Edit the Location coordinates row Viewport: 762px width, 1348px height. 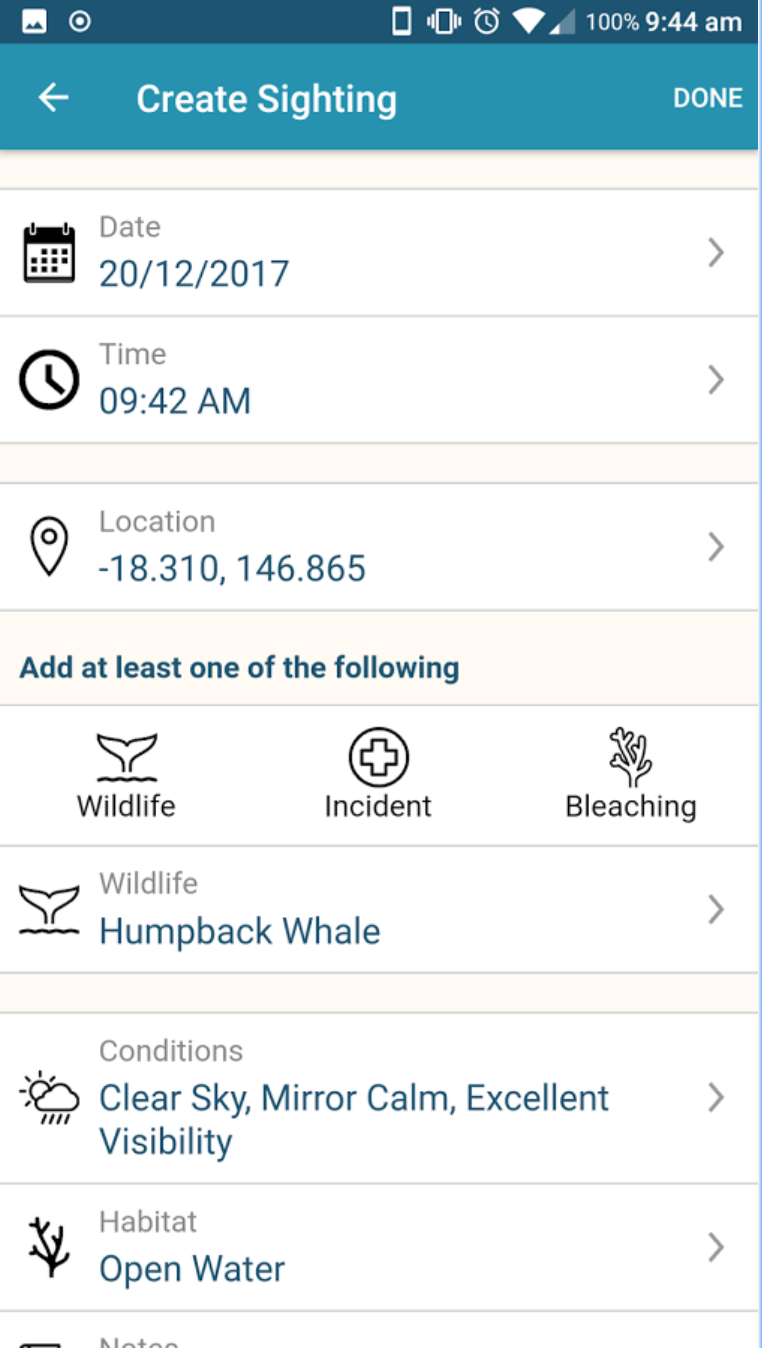coord(380,547)
